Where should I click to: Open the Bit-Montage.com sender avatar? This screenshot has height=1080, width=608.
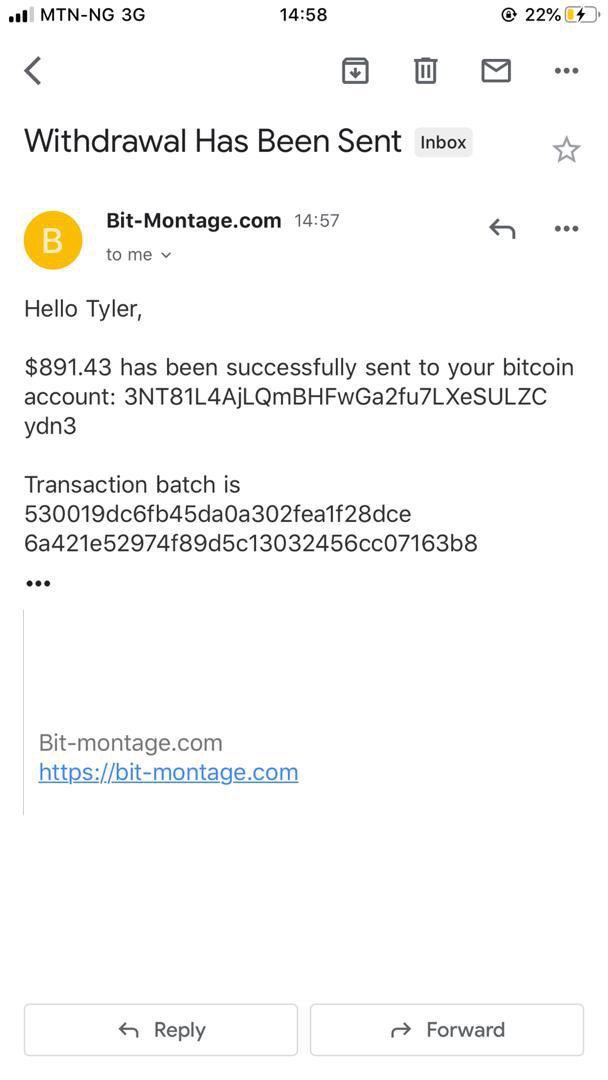(52, 241)
